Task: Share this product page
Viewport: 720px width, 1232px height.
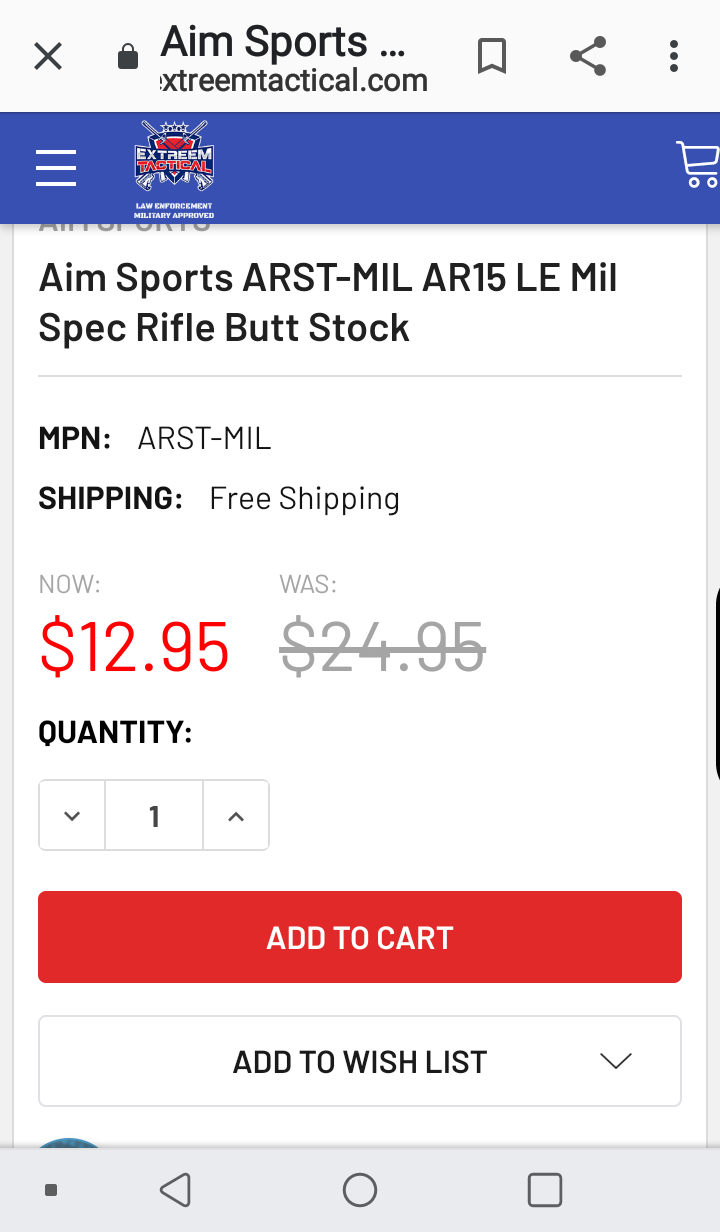Action: click(x=588, y=57)
